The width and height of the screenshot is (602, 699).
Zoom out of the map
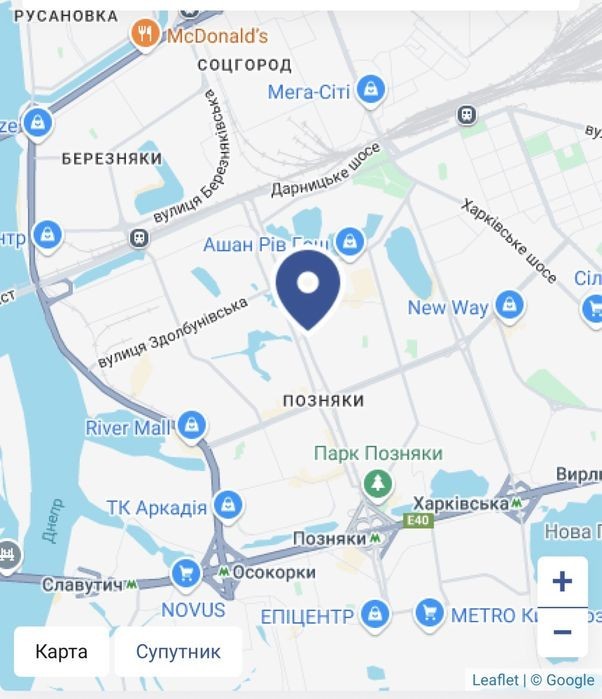coord(562,632)
